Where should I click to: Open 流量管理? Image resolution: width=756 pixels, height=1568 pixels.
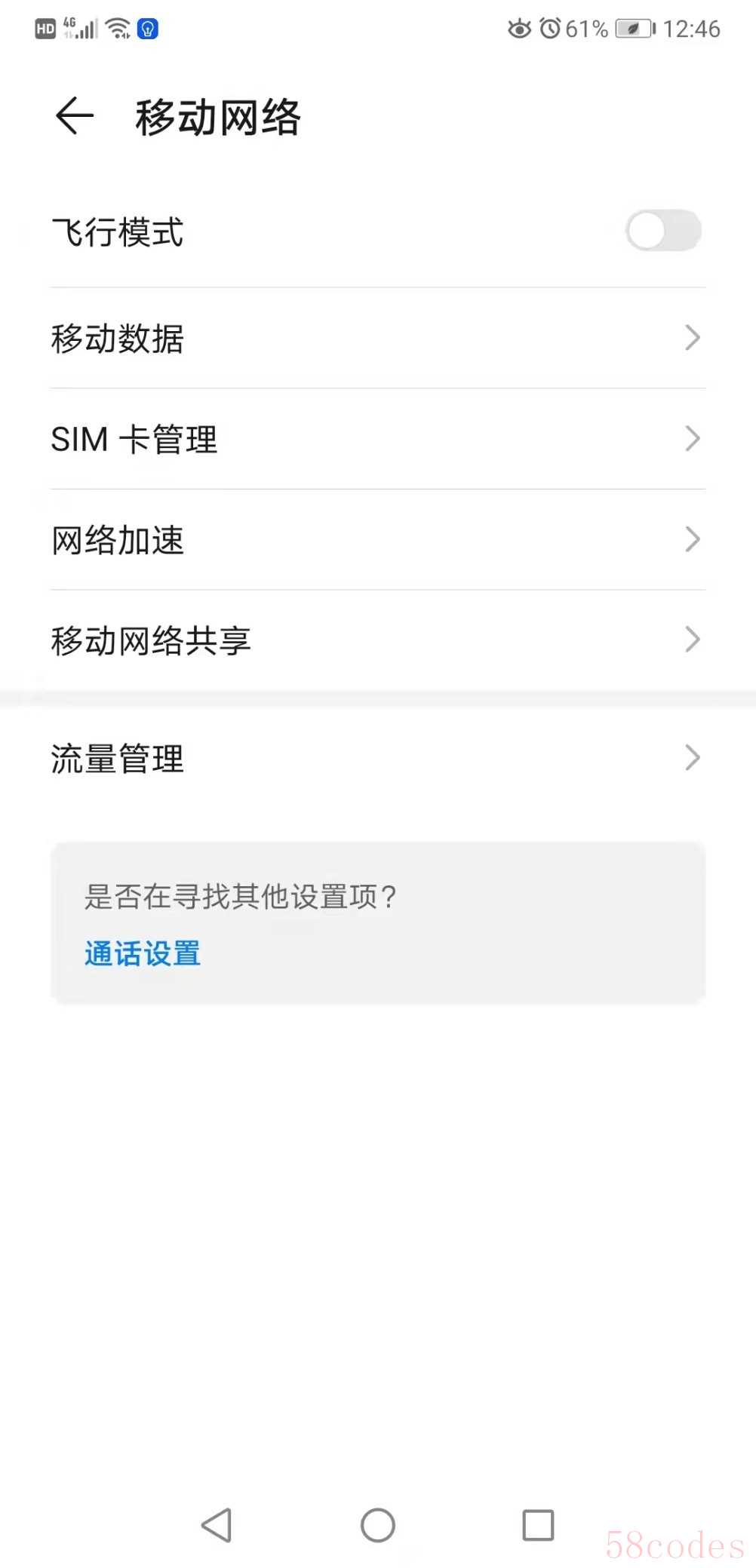[378, 758]
